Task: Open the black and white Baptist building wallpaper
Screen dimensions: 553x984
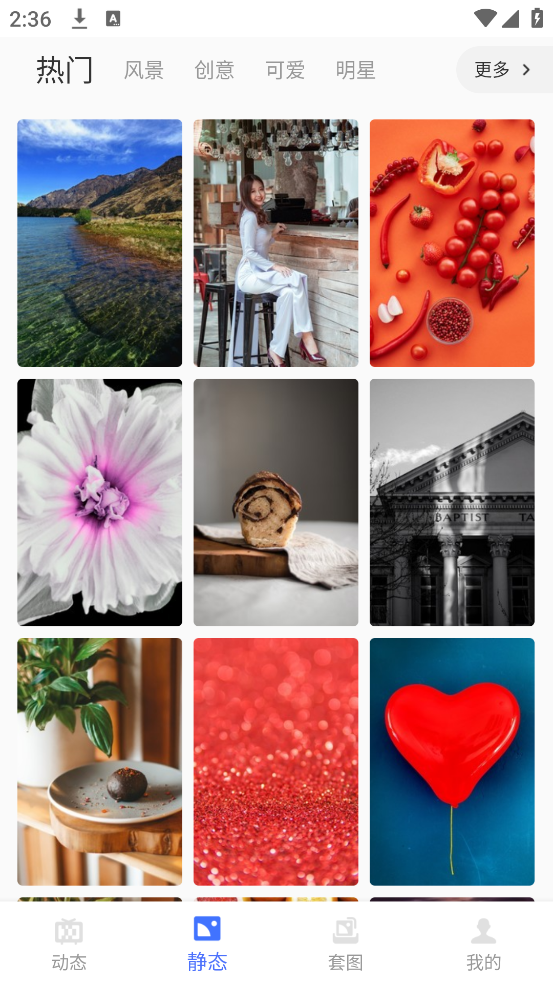Action: click(x=452, y=502)
